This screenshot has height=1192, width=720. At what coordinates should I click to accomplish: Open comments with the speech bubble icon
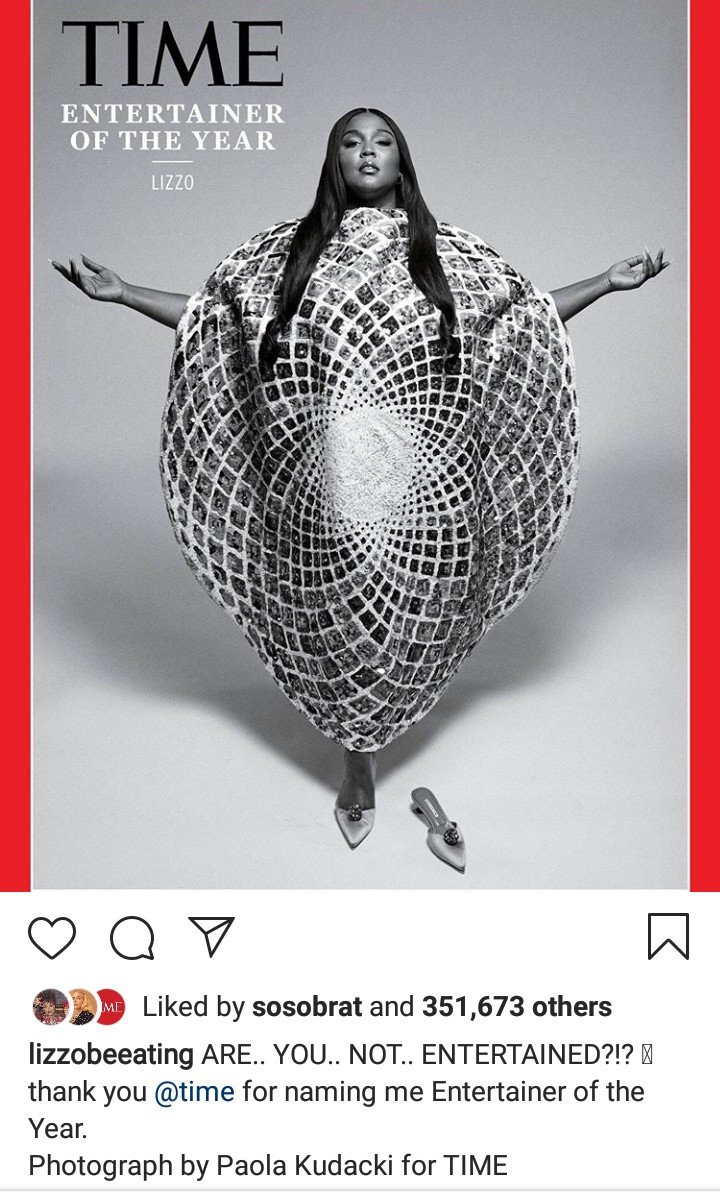point(132,937)
